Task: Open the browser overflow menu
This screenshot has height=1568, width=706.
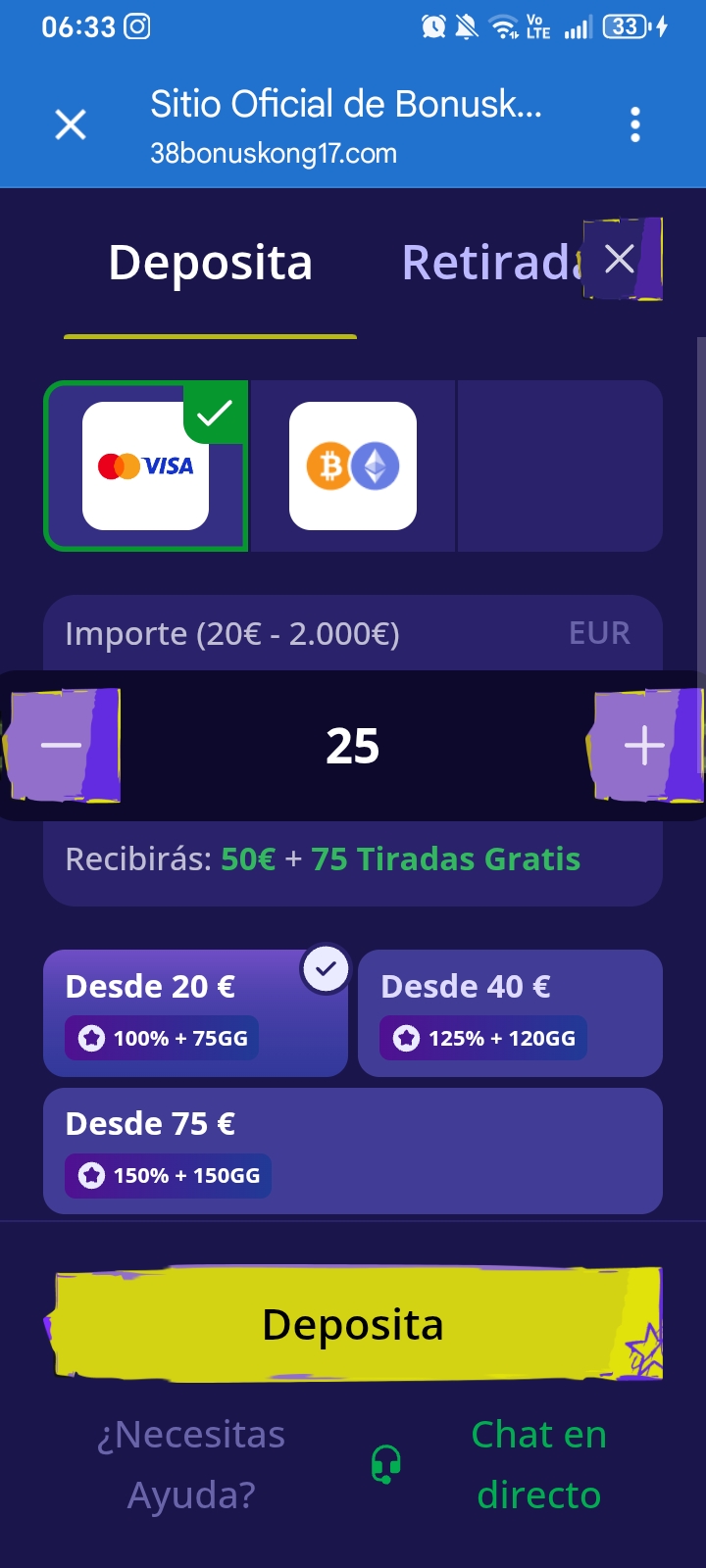Action: [x=635, y=124]
